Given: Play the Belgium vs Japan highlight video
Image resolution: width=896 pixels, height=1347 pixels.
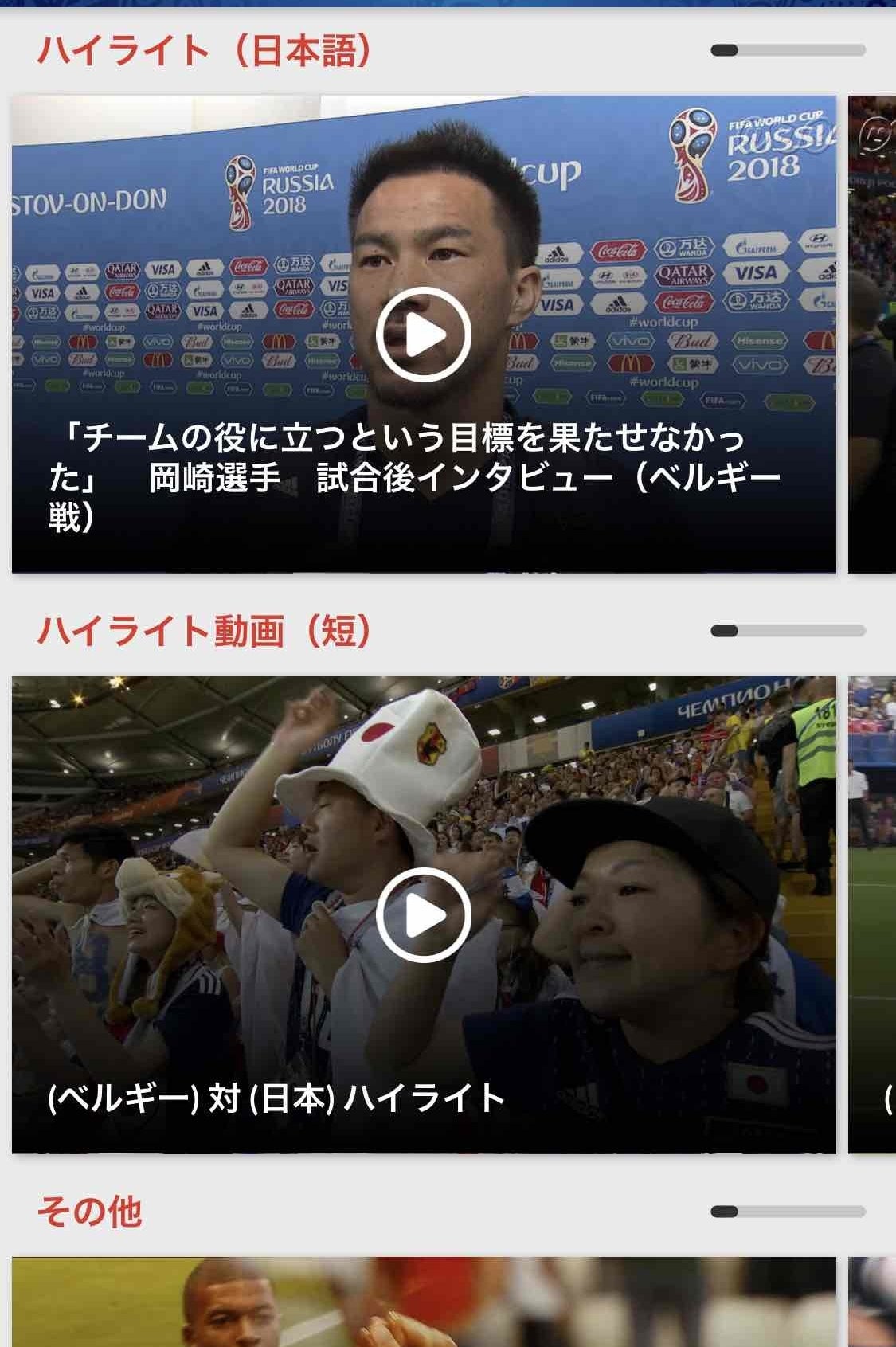Looking at the screenshot, I should pos(423,914).
